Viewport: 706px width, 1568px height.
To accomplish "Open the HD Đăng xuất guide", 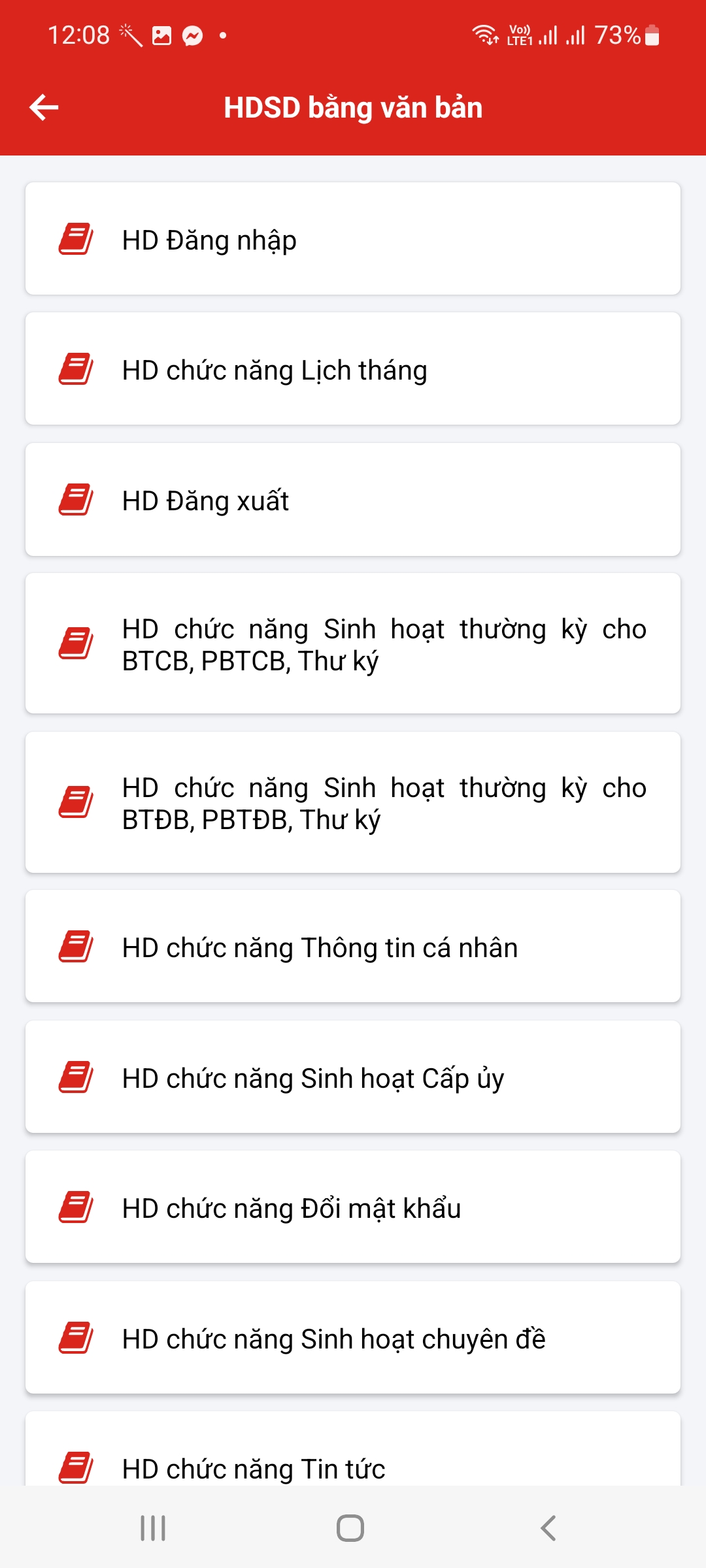I will (353, 500).
